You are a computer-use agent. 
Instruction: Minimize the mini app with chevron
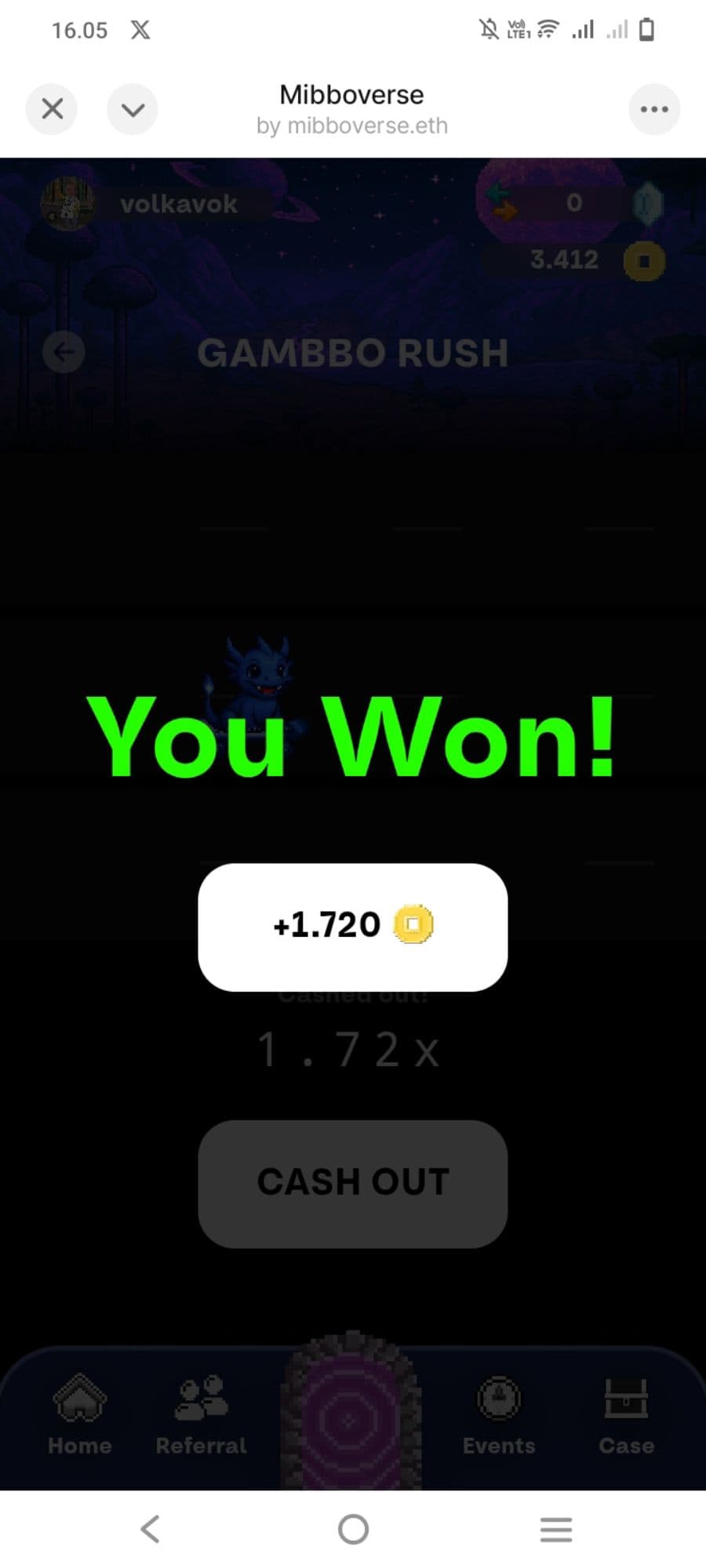pyautogui.click(x=133, y=109)
